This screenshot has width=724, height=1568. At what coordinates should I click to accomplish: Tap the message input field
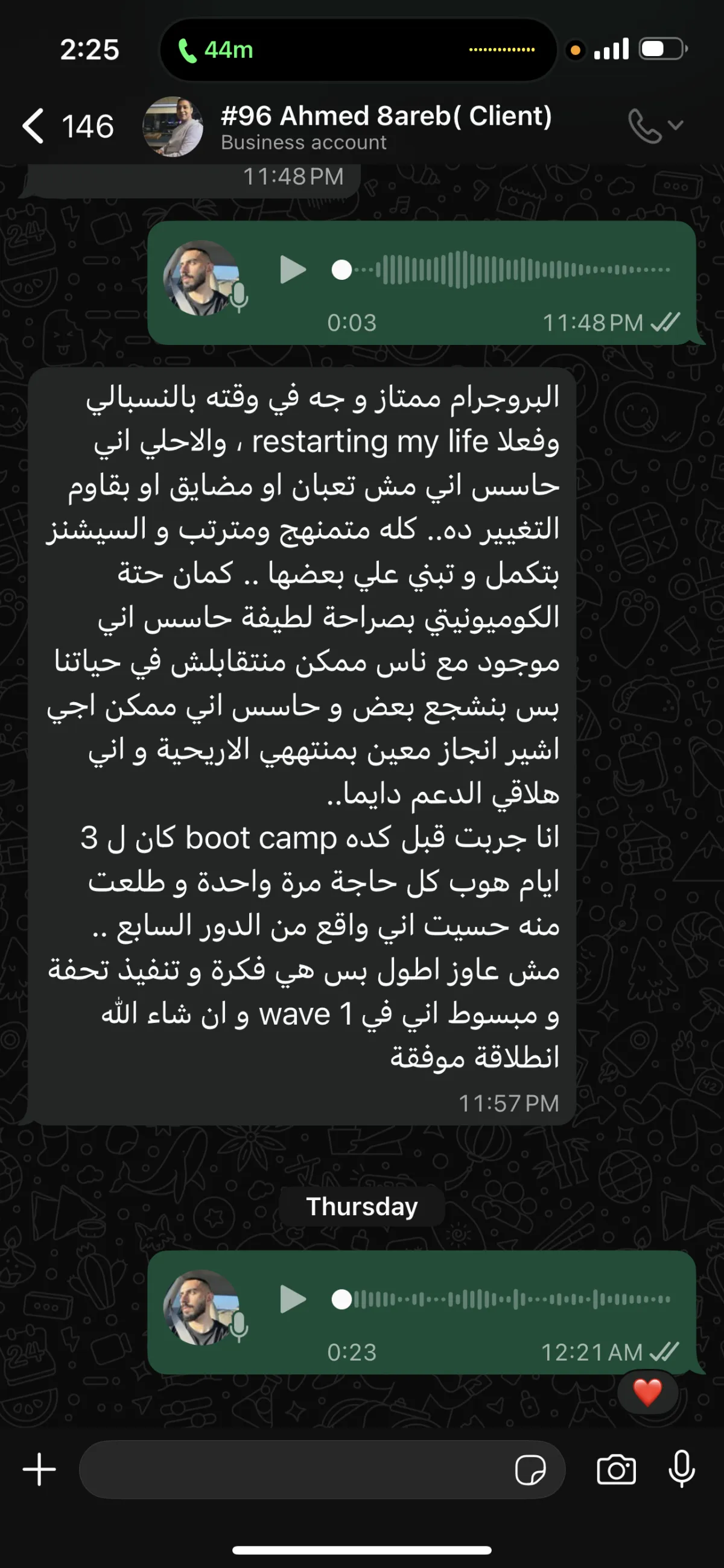(x=292, y=1469)
